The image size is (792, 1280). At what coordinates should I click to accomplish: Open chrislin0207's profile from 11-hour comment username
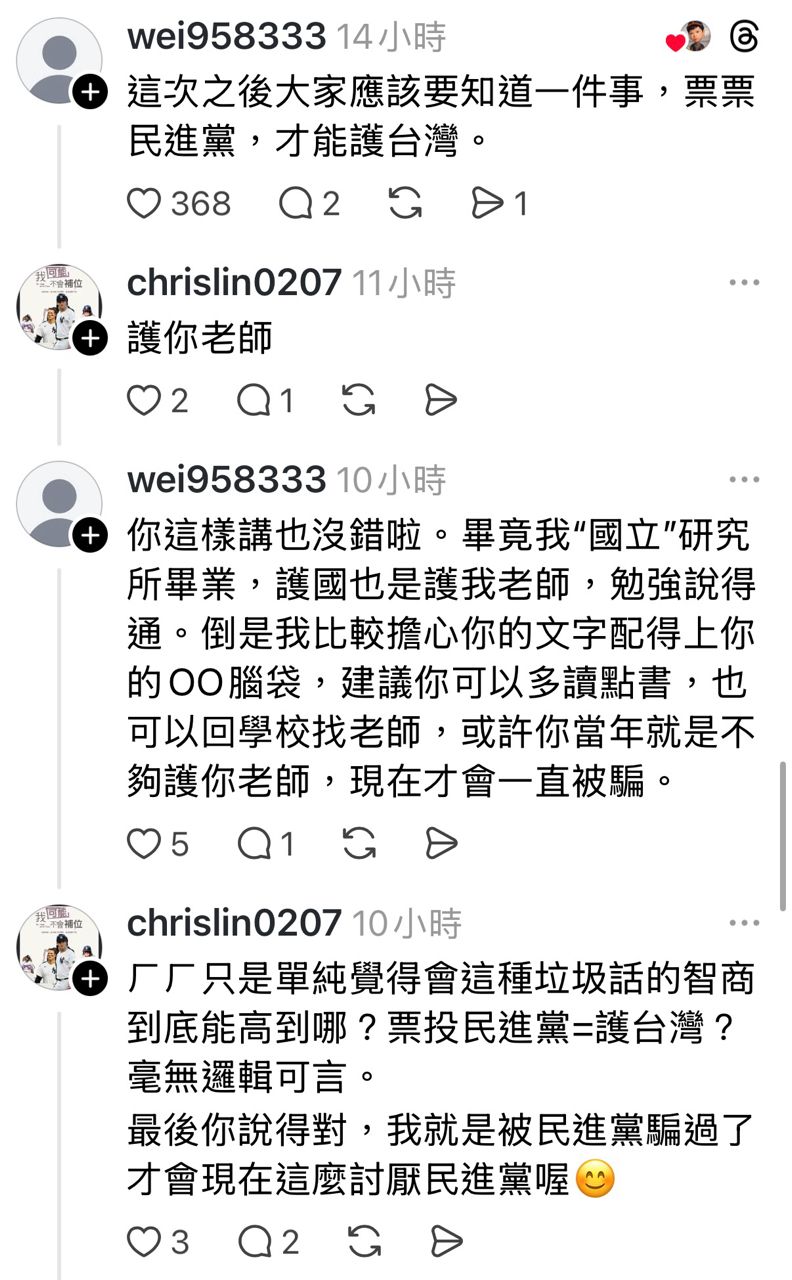[x=234, y=283]
